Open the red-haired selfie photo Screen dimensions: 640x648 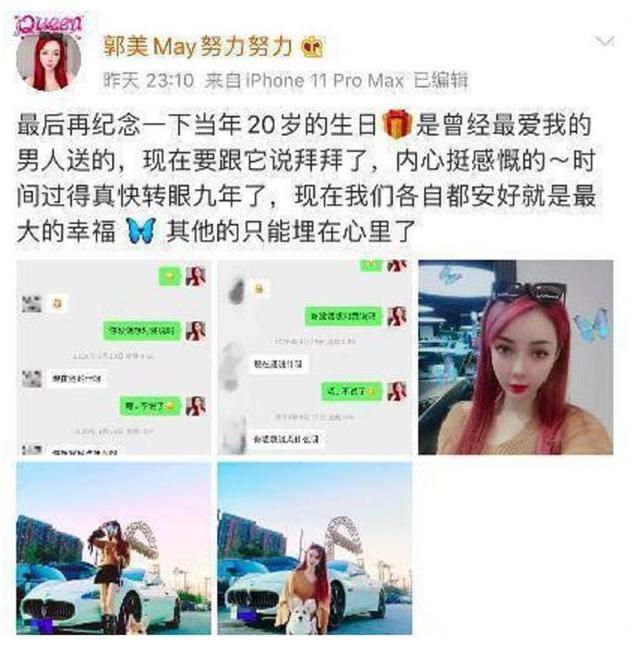[515, 357]
